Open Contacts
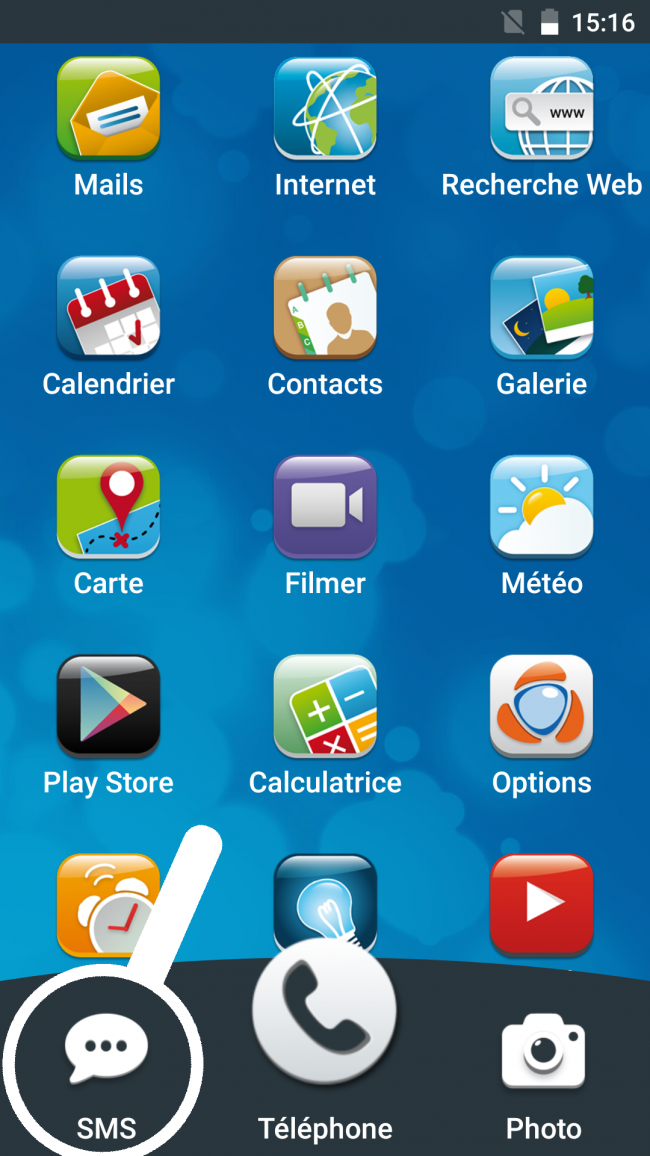The height and width of the screenshot is (1156, 650). 325,309
